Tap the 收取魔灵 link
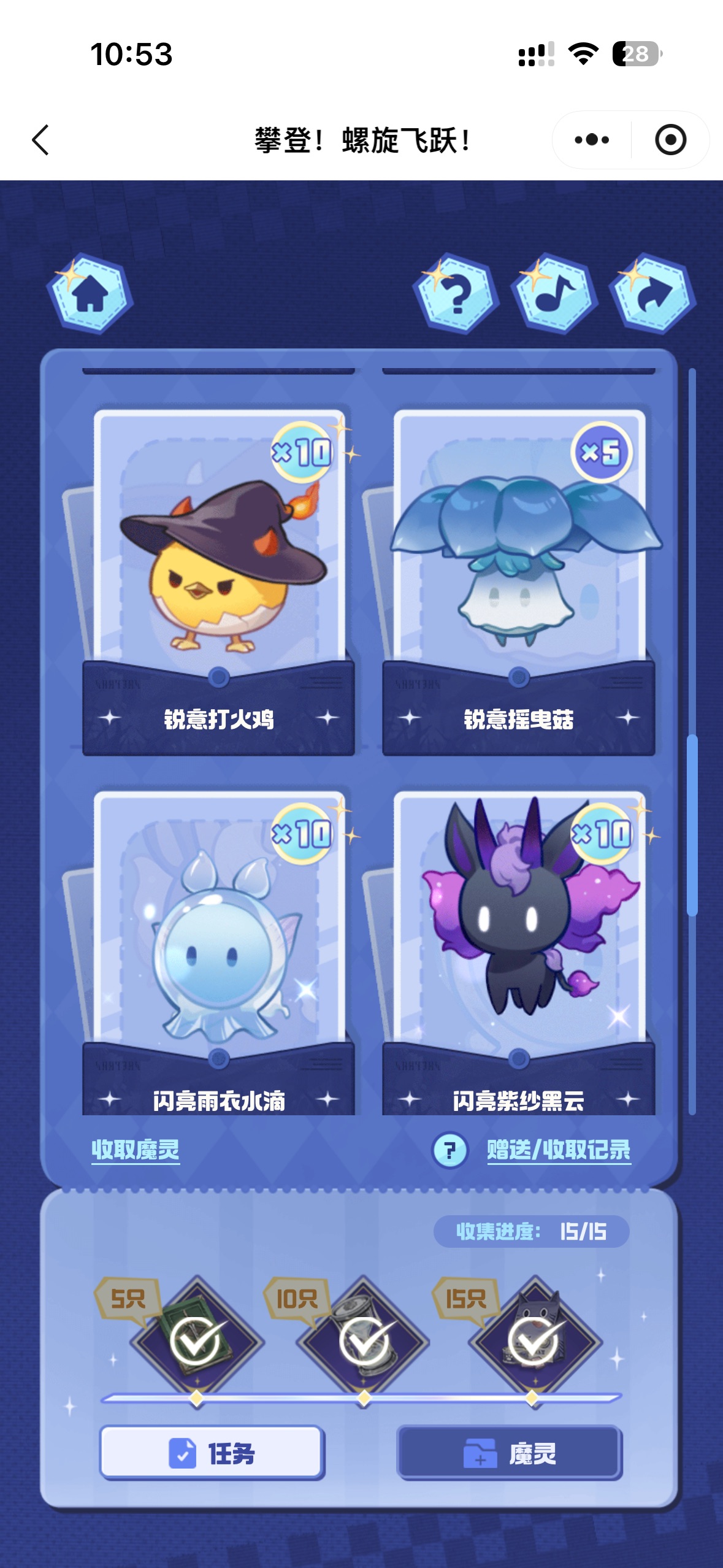Viewport: 723px width, 1568px height. tap(136, 1150)
